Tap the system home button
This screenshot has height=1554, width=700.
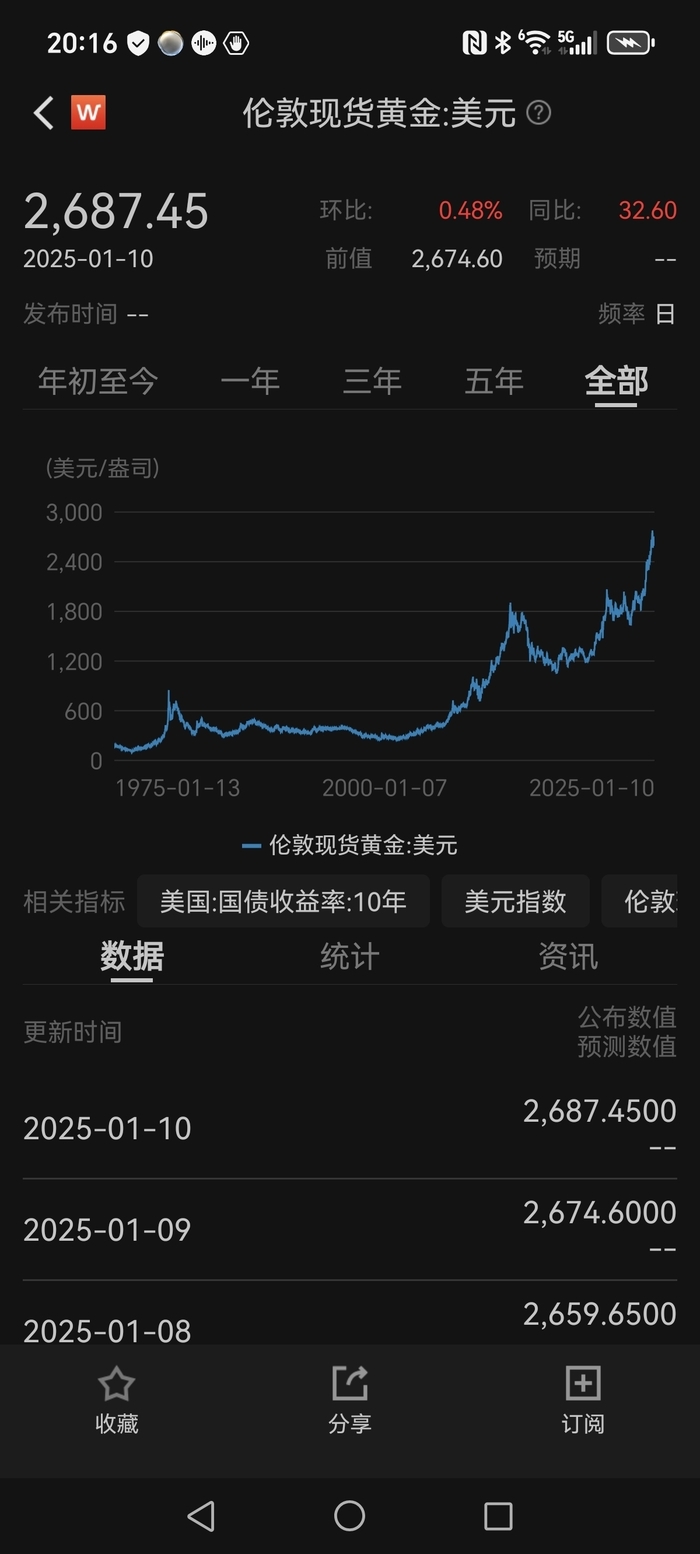coord(349,1516)
